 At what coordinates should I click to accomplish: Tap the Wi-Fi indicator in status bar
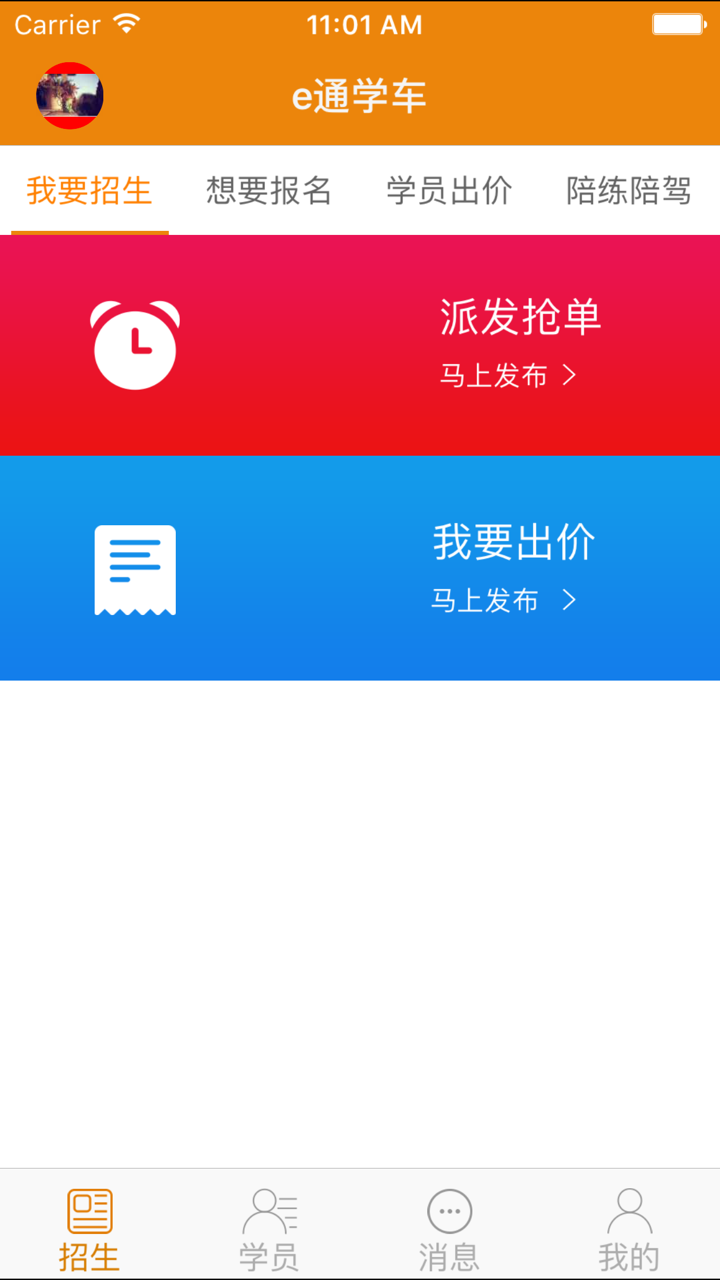(x=127, y=24)
